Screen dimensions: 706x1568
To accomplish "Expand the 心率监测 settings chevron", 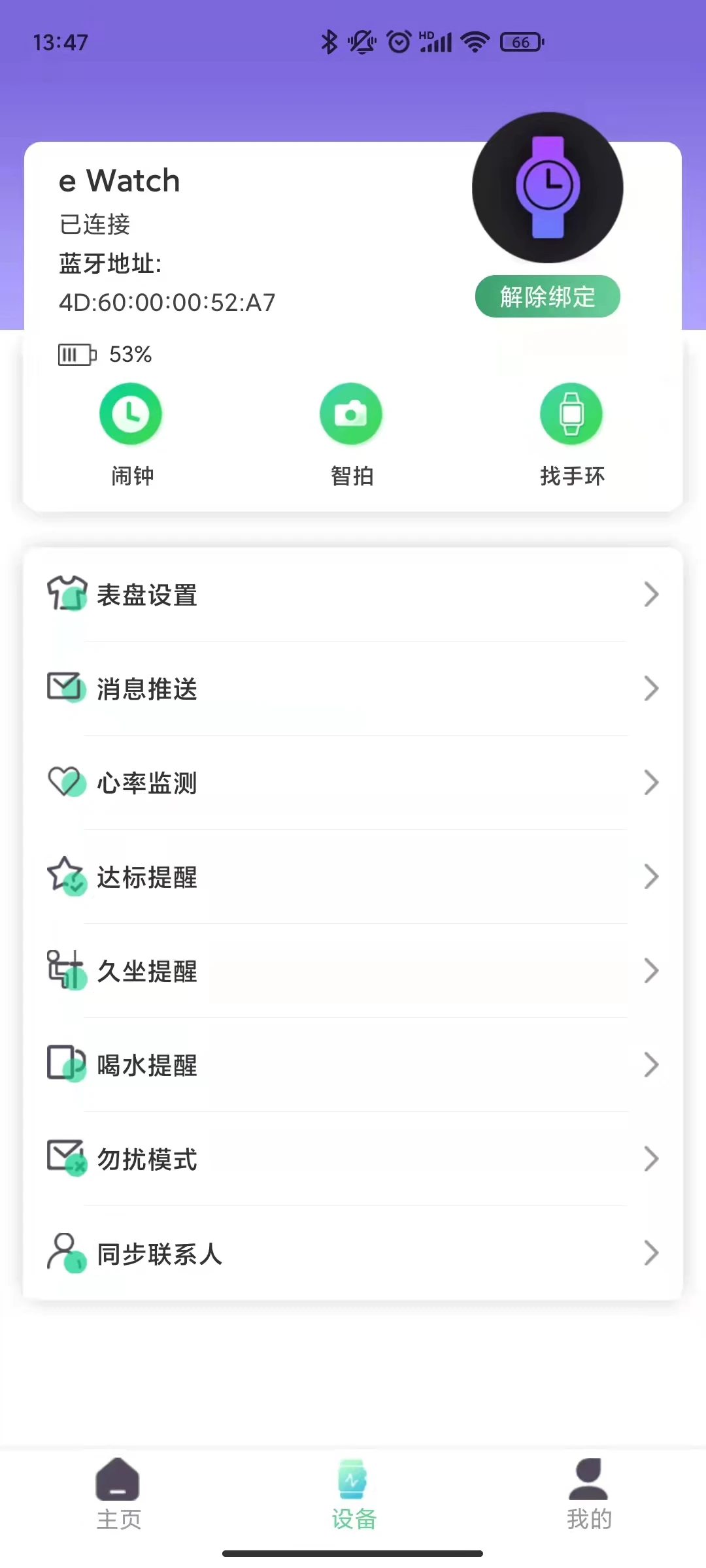I will [x=651, y=783].
